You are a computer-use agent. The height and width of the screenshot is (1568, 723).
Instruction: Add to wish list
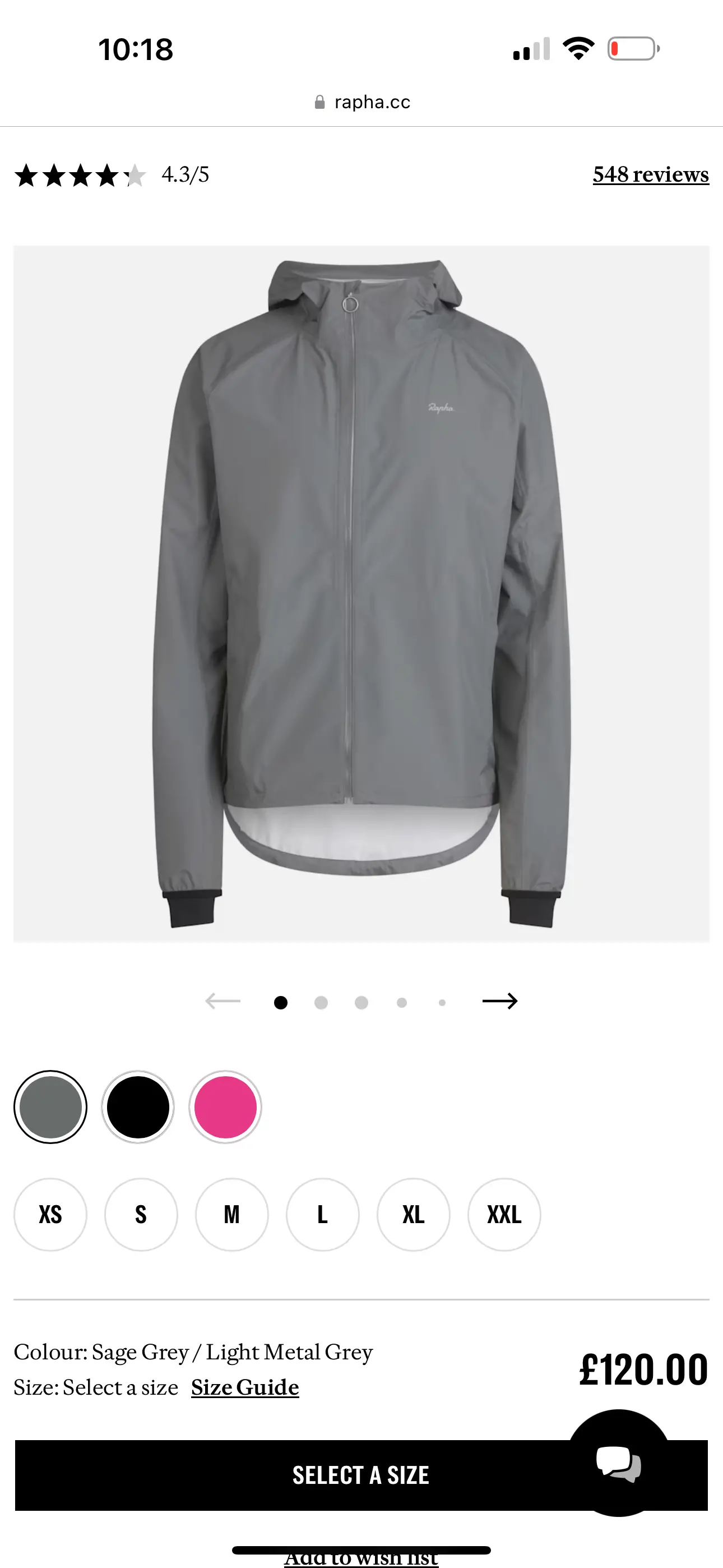pos(361,1559)
